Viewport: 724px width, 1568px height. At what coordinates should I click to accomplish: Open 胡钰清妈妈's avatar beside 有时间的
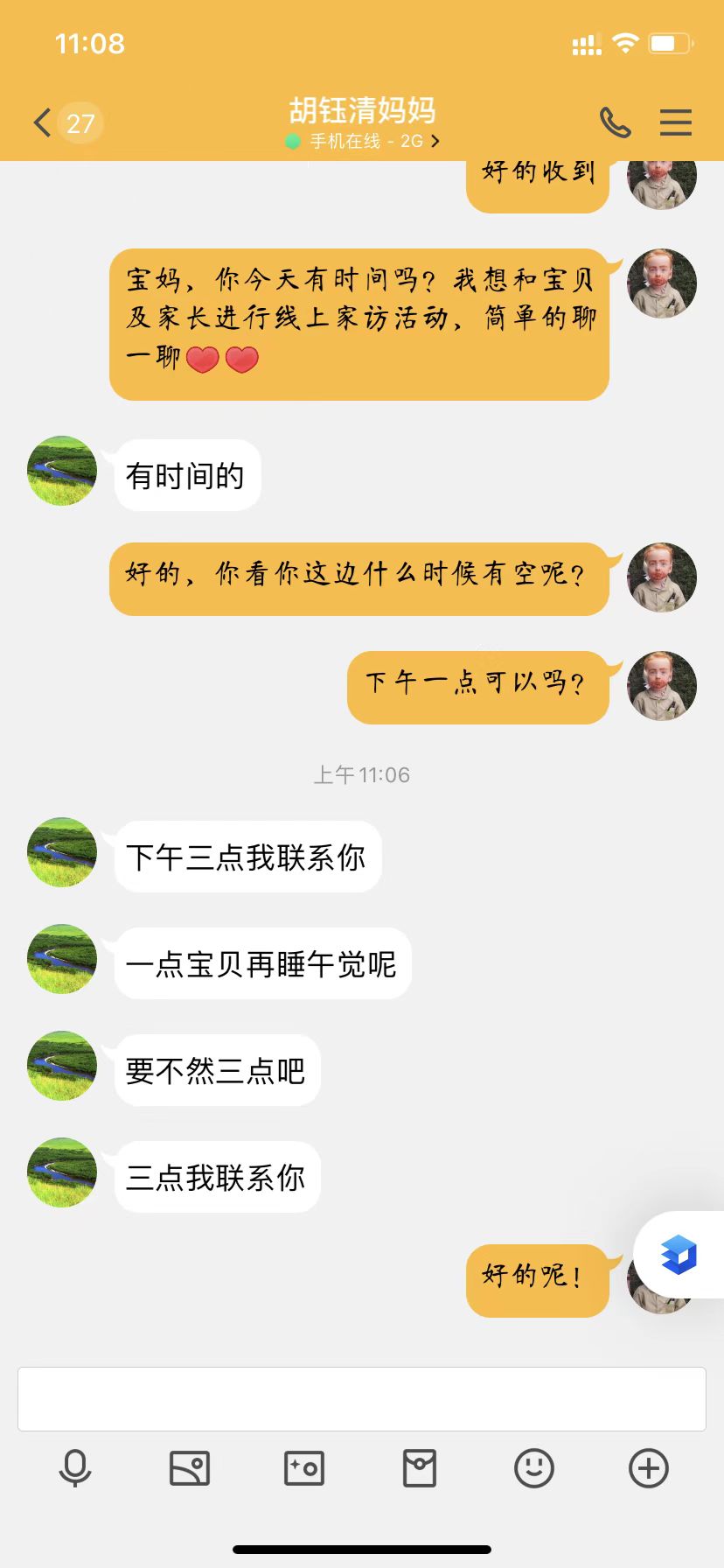(x=62, y=471)
